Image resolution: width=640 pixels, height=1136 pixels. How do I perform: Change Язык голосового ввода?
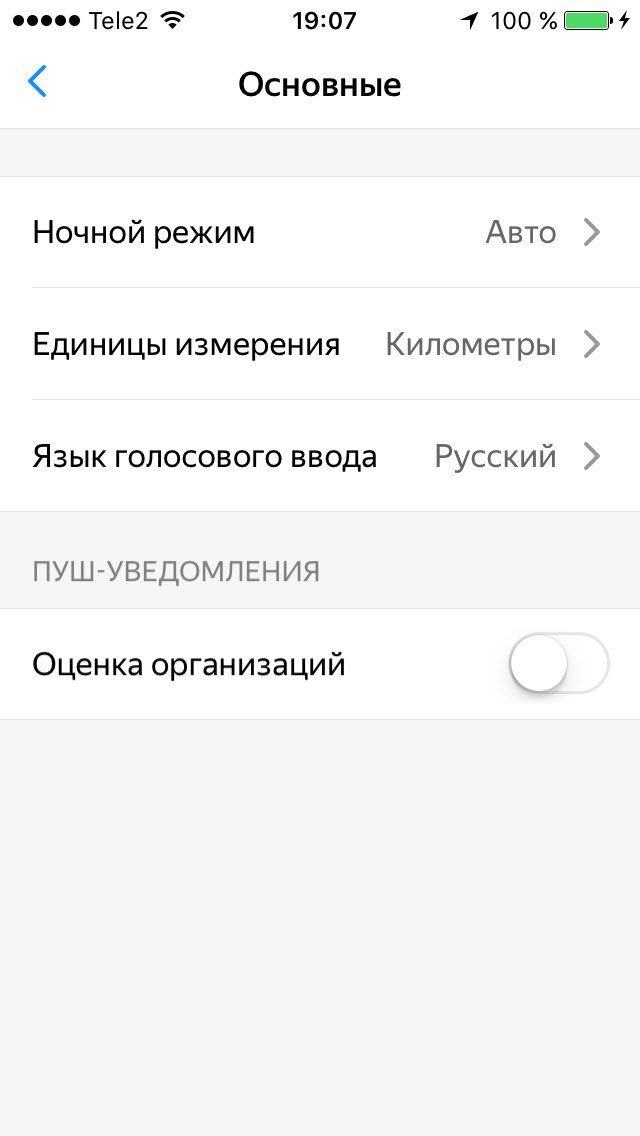(x=320, y=456)
